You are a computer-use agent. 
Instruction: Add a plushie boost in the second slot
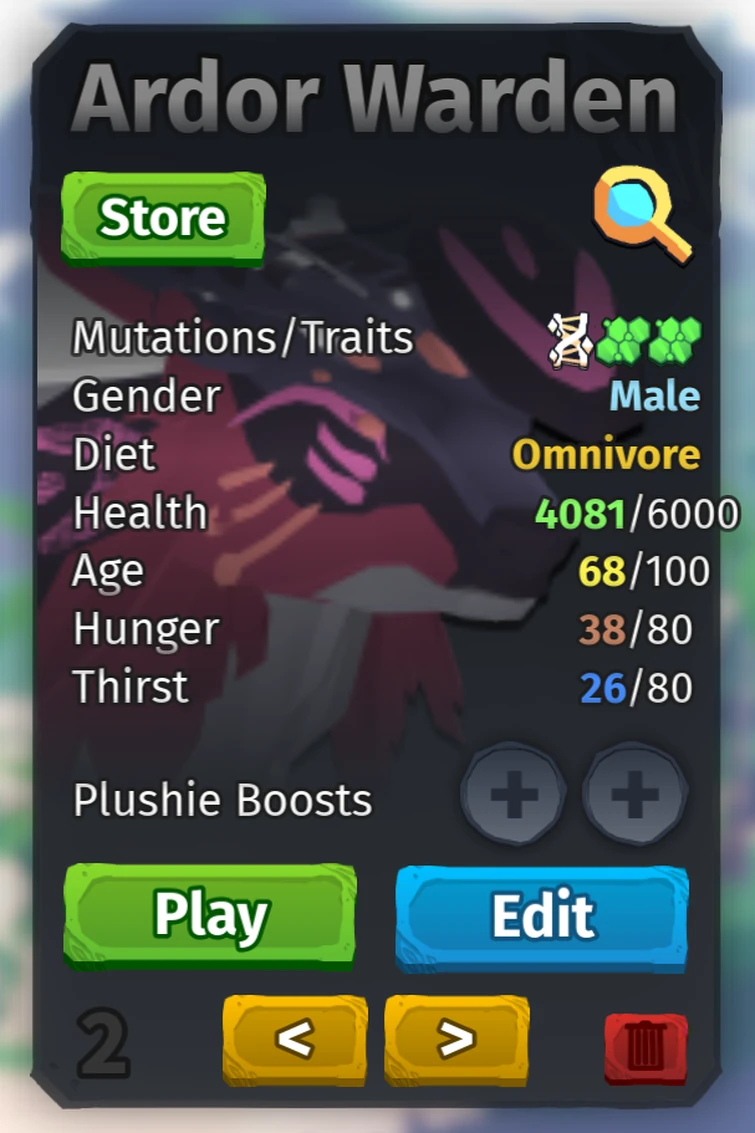[635, 795]
